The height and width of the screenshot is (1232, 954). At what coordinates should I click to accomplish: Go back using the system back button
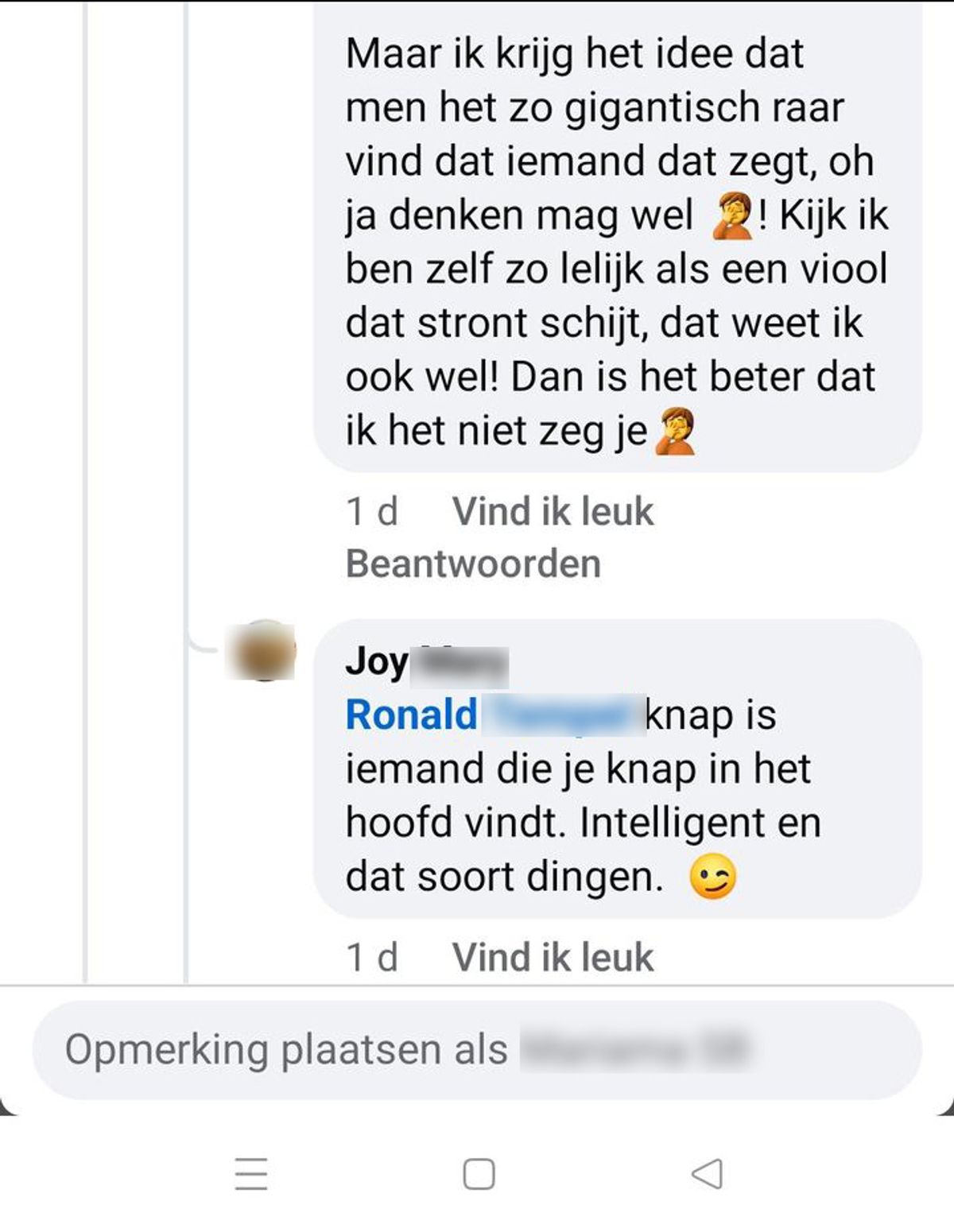(x=707, y=1173)
